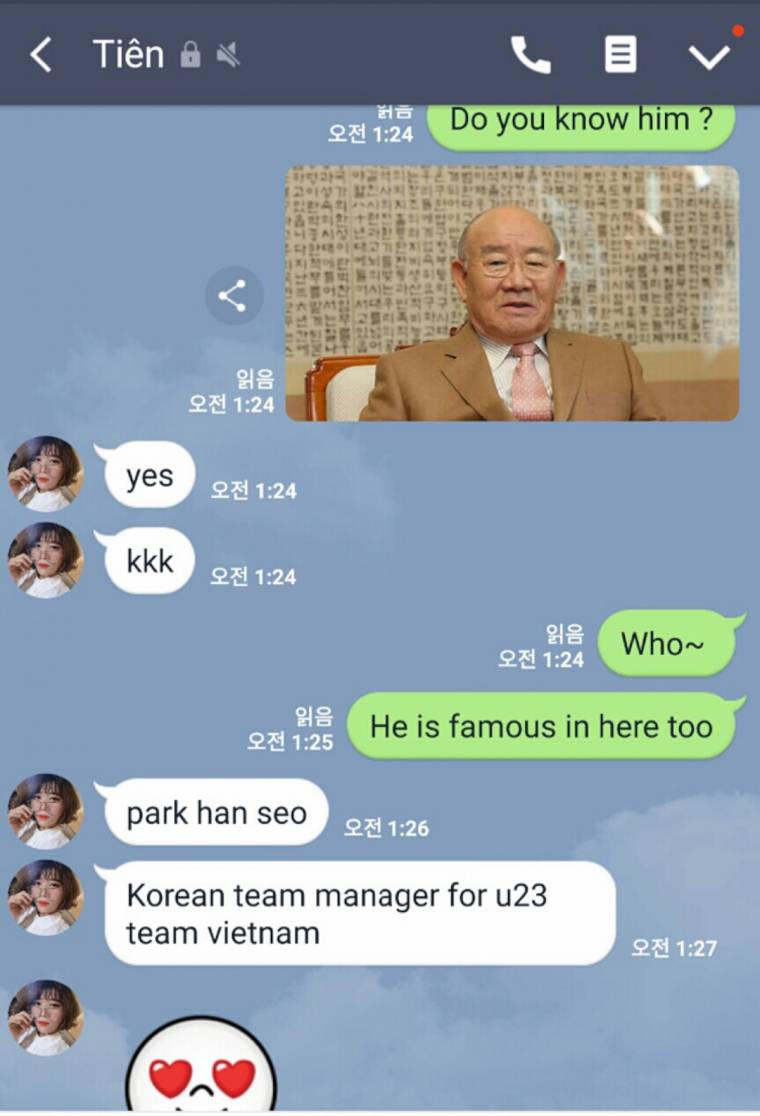The height and width of the screenshot is (1116, 760).
Task: Open Tiên's profile picture beside "yes"
Action: coord(45,474)
